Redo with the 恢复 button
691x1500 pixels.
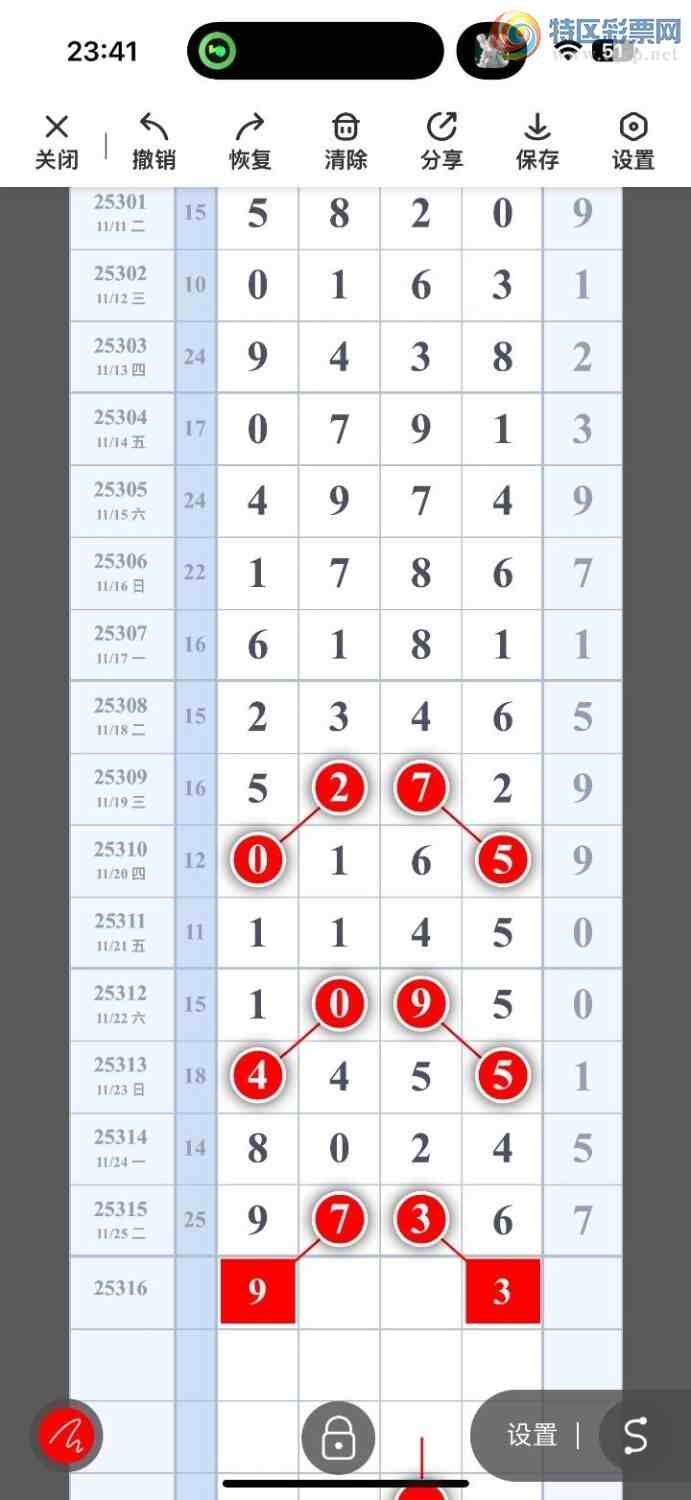[250, 141]
